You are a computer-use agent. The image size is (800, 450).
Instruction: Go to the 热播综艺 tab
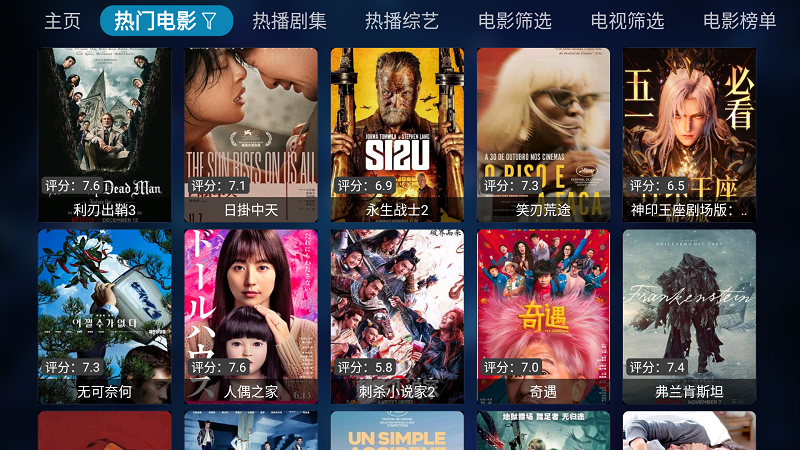click(402, 21)
